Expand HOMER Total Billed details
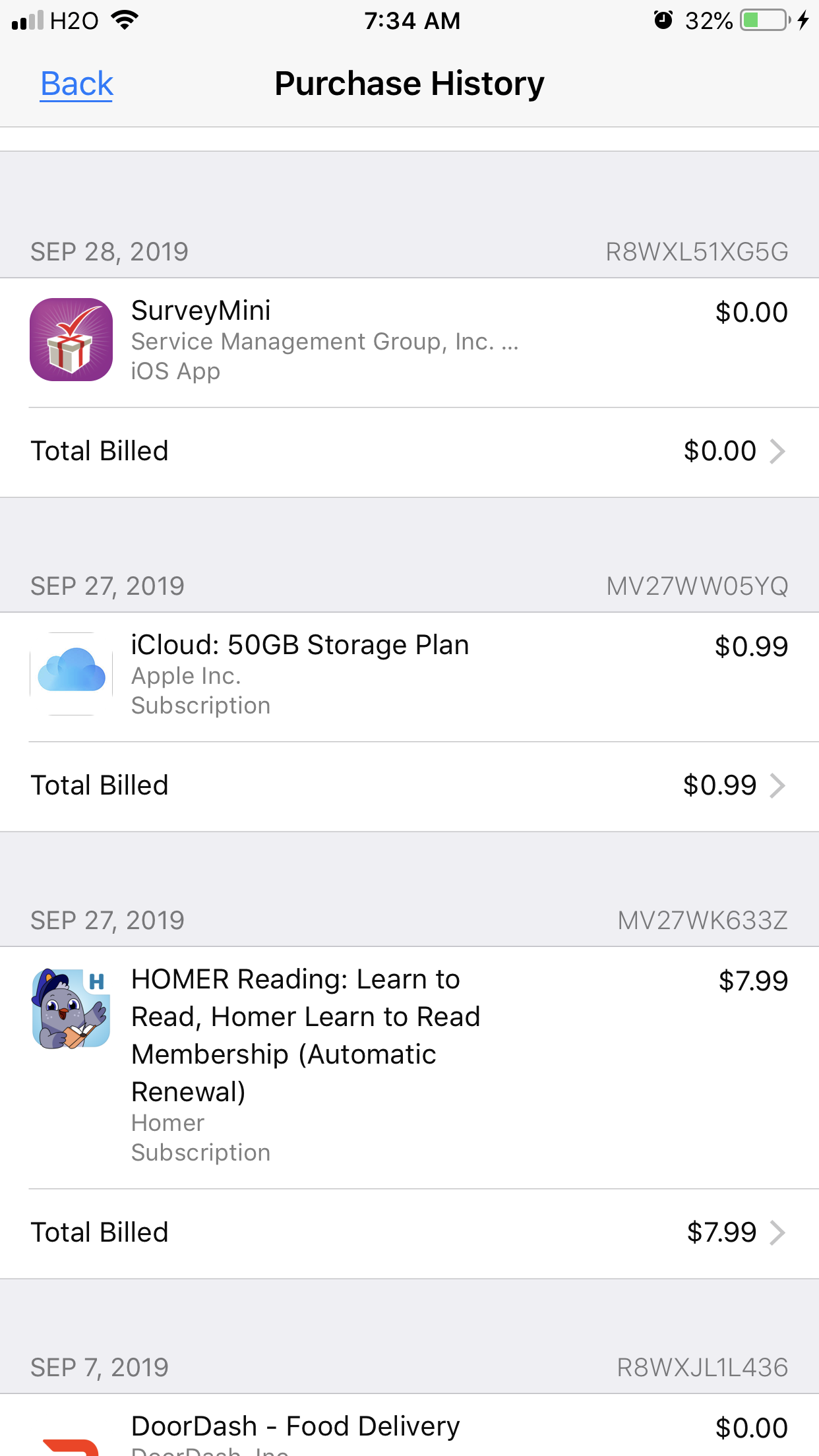The height and width of the screenshot is (1456, 819). click(x=409, y=1232)
